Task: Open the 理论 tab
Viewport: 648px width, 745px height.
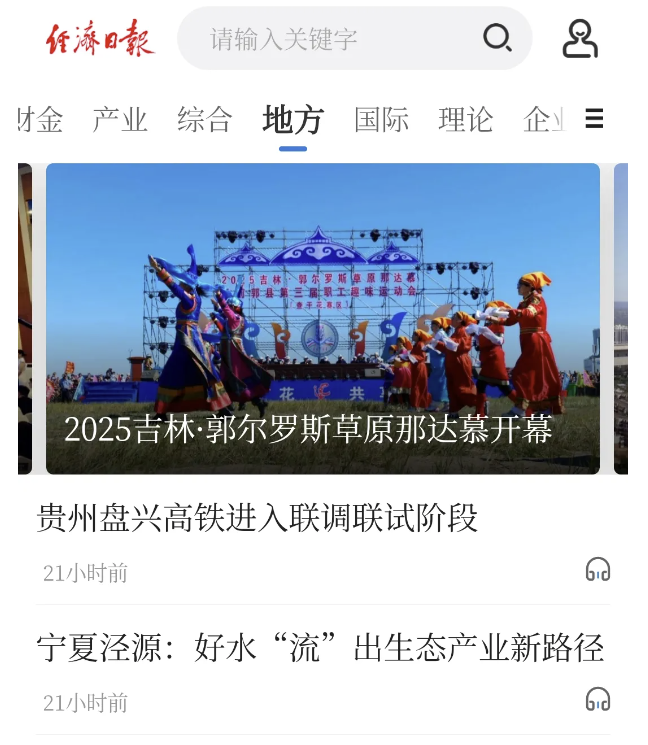Action: (x=466, y=120)
